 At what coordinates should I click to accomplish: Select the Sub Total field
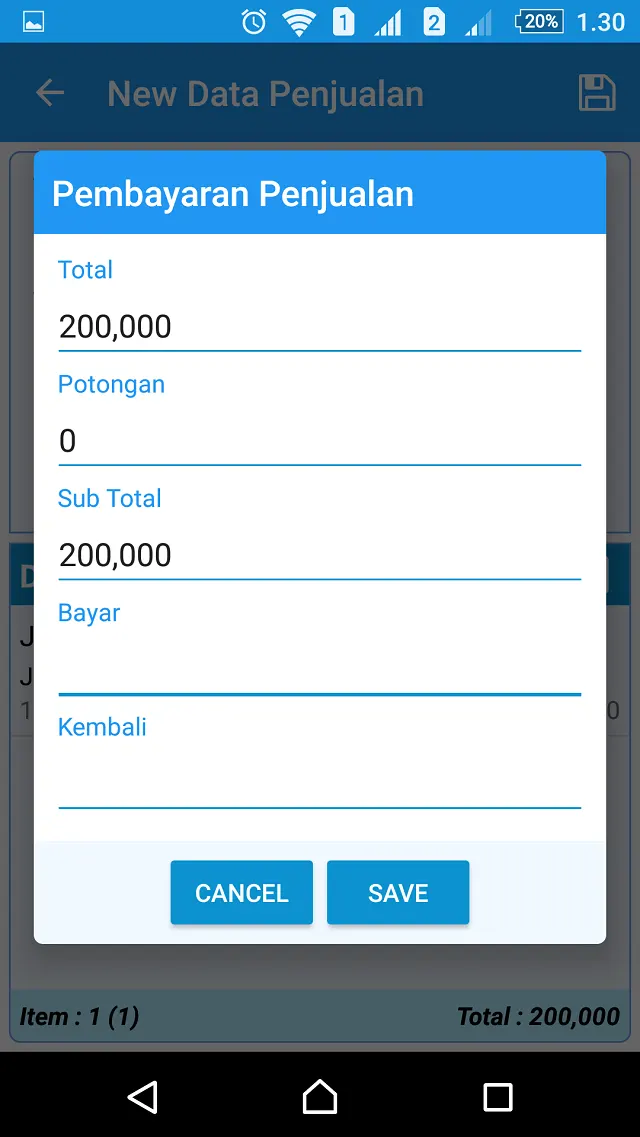pyautogui.click(x=320, y=555)
